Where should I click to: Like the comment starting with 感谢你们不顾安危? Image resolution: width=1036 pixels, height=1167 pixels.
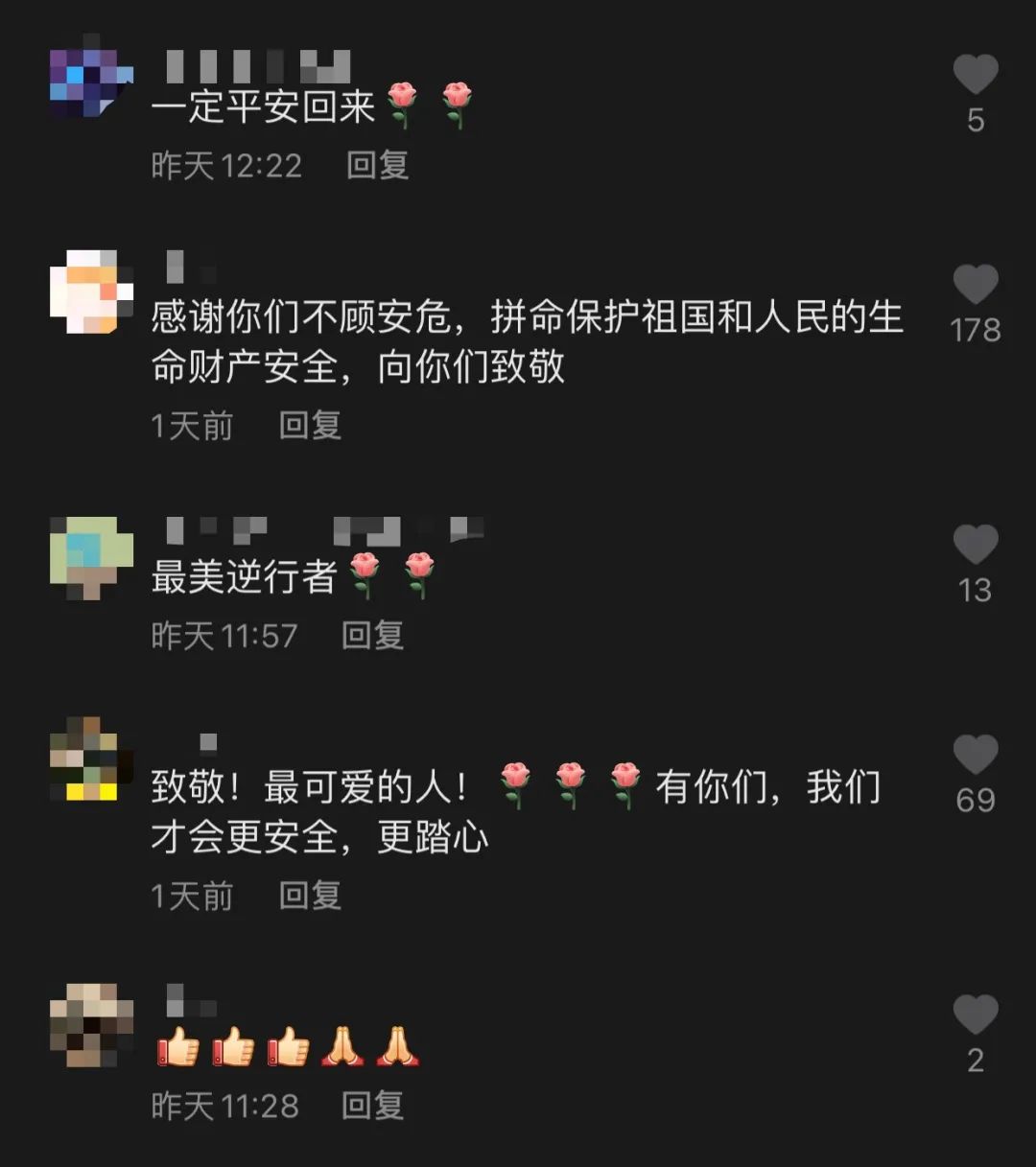click(975, 286)
